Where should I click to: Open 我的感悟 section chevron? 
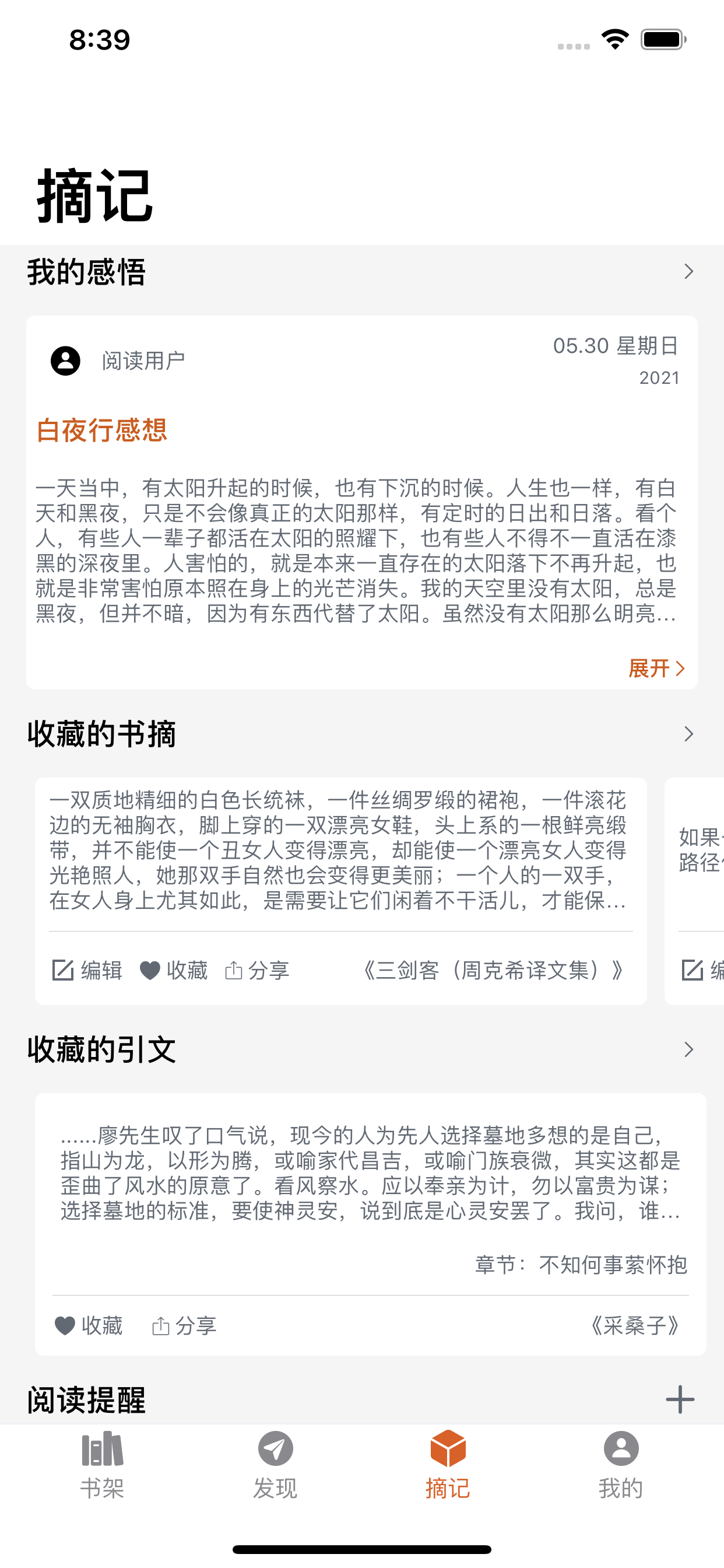[688, 271]
